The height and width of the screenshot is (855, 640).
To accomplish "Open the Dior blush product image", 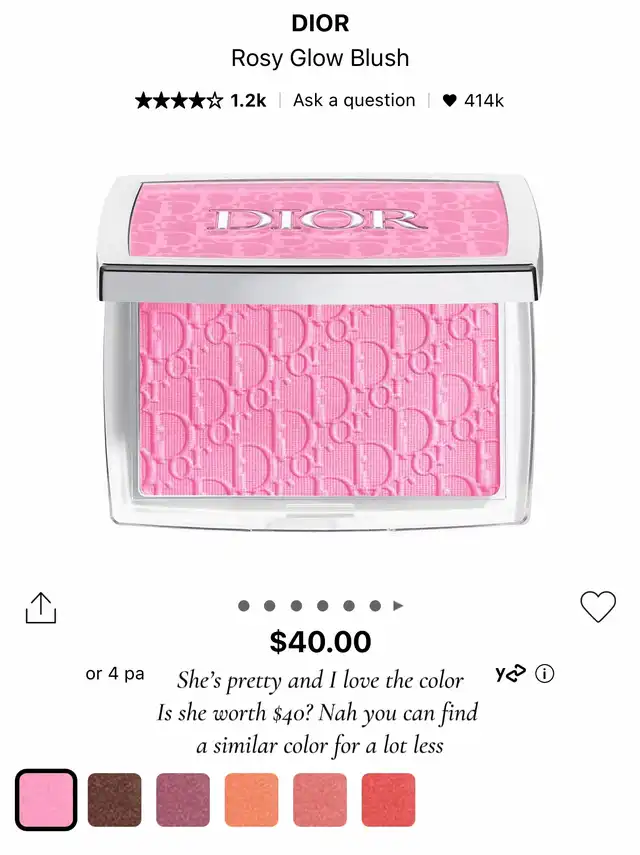I will (320, 350).
